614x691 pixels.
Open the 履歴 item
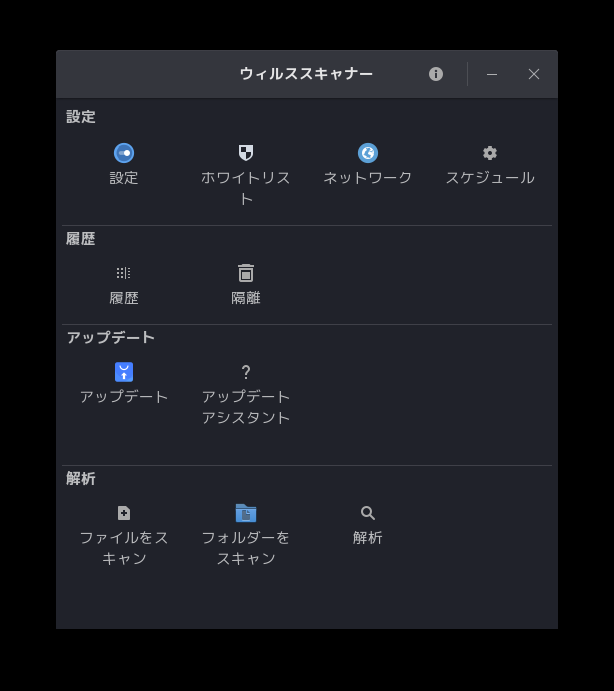pos(124,284)
